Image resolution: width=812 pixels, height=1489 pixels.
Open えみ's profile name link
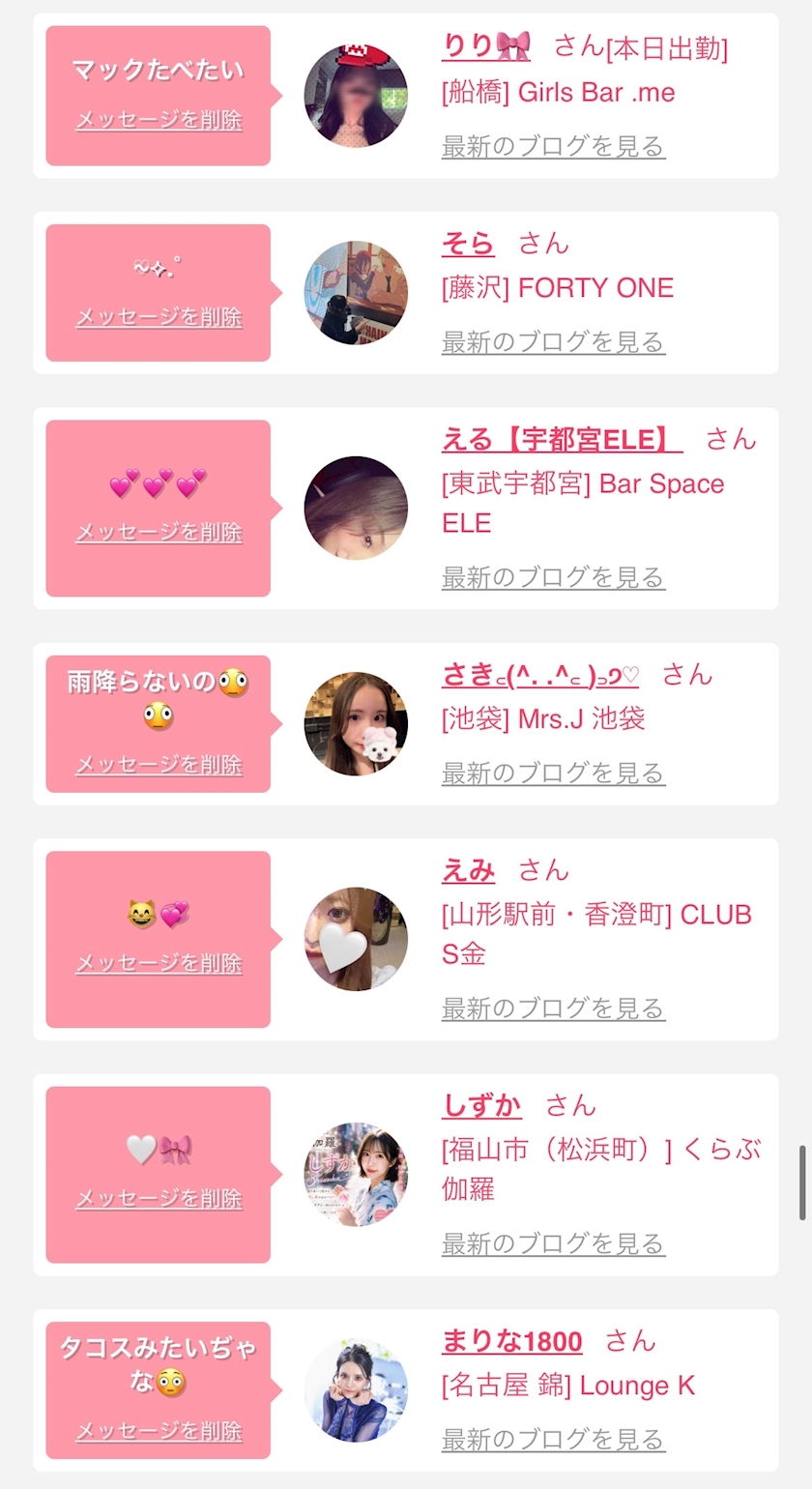tap(468, 870)
